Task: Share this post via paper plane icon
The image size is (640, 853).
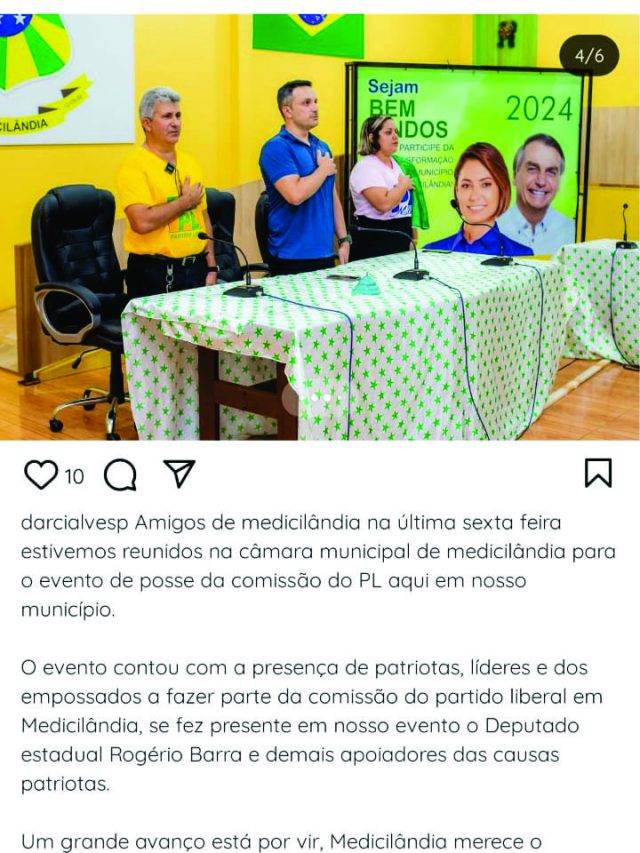Action: [178, 474]
